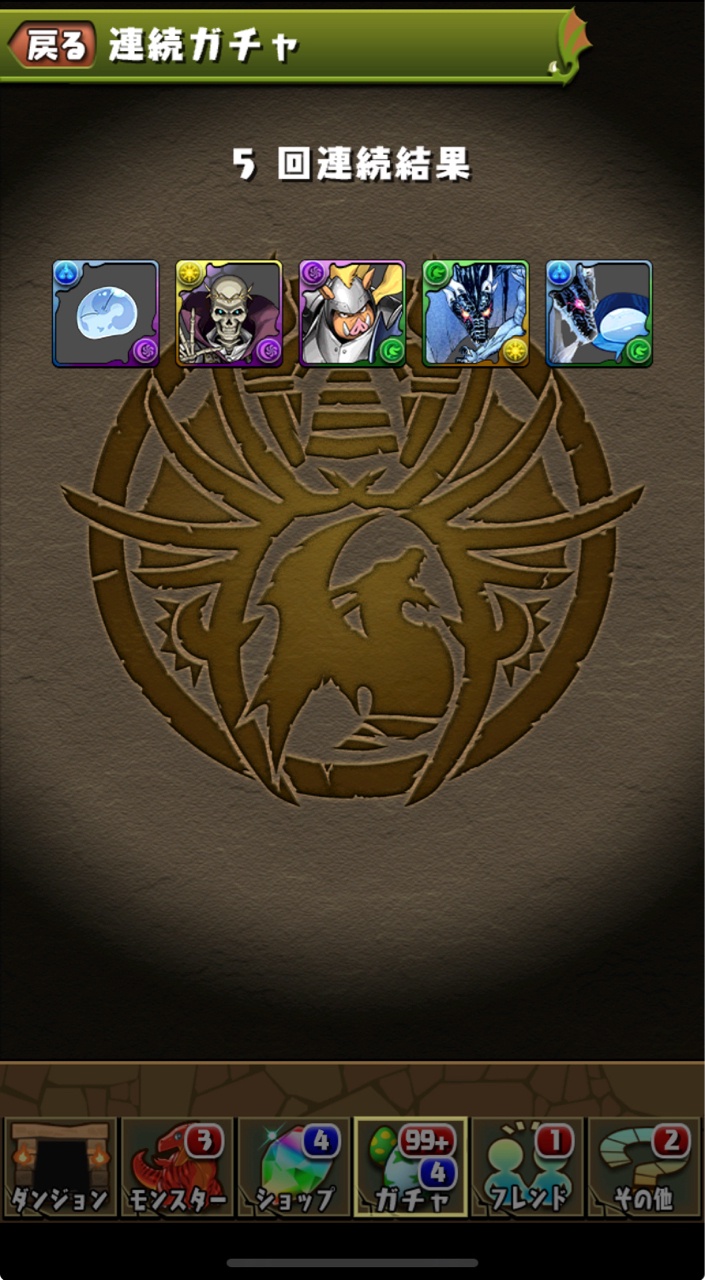Viewport: 705px width, 1280px height.
Task: Open the フレンド tab
Action: coord(527,1167)
